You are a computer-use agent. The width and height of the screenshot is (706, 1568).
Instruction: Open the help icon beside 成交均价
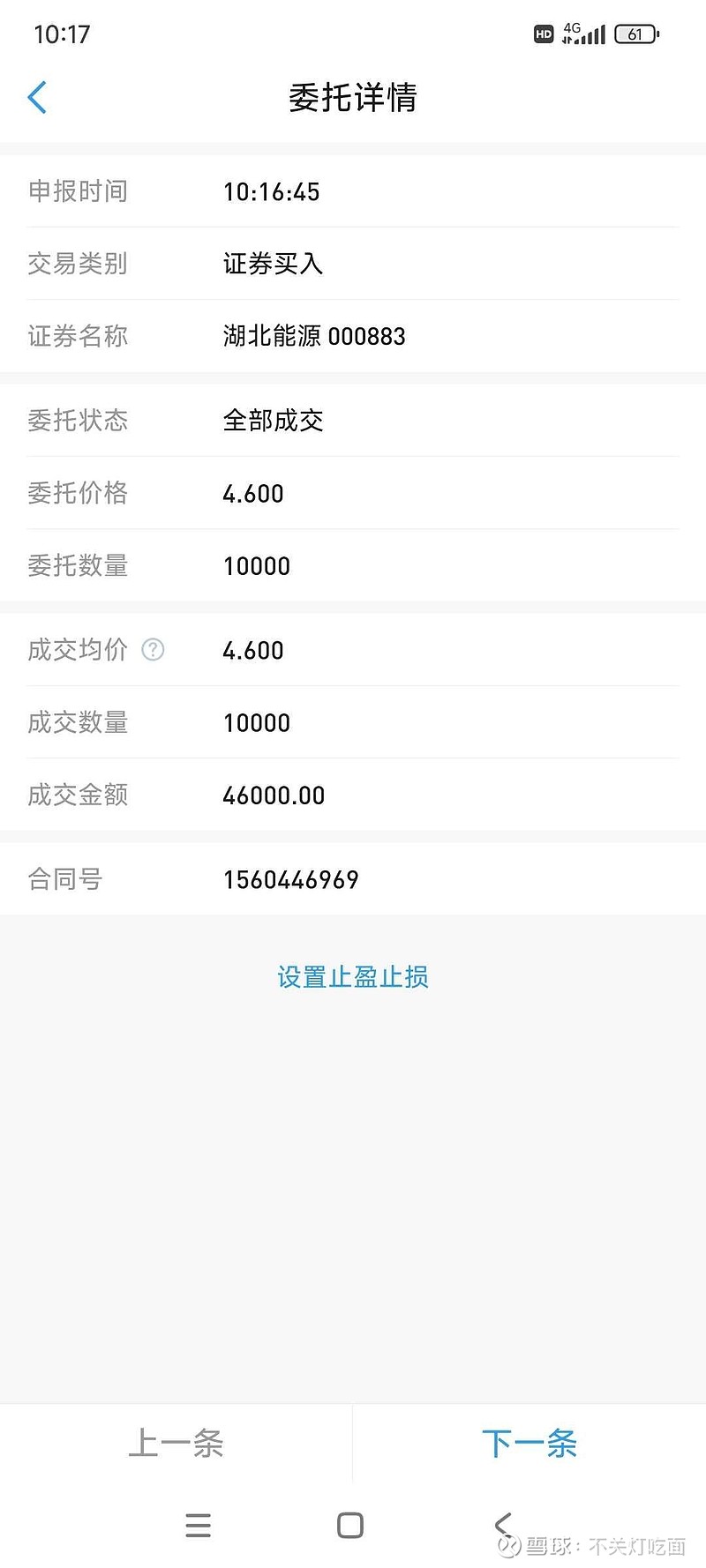153,650
